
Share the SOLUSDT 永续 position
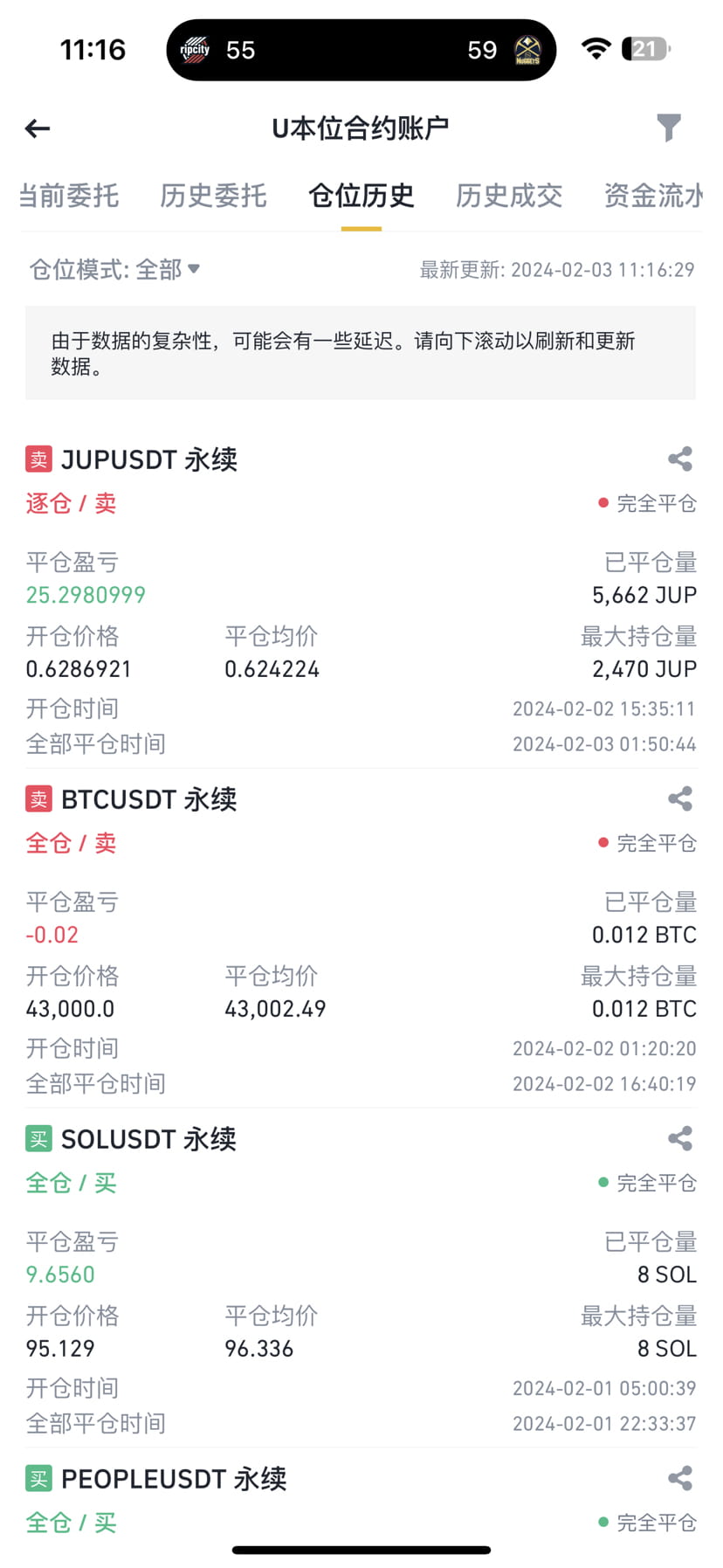(x=679, y=1139)
